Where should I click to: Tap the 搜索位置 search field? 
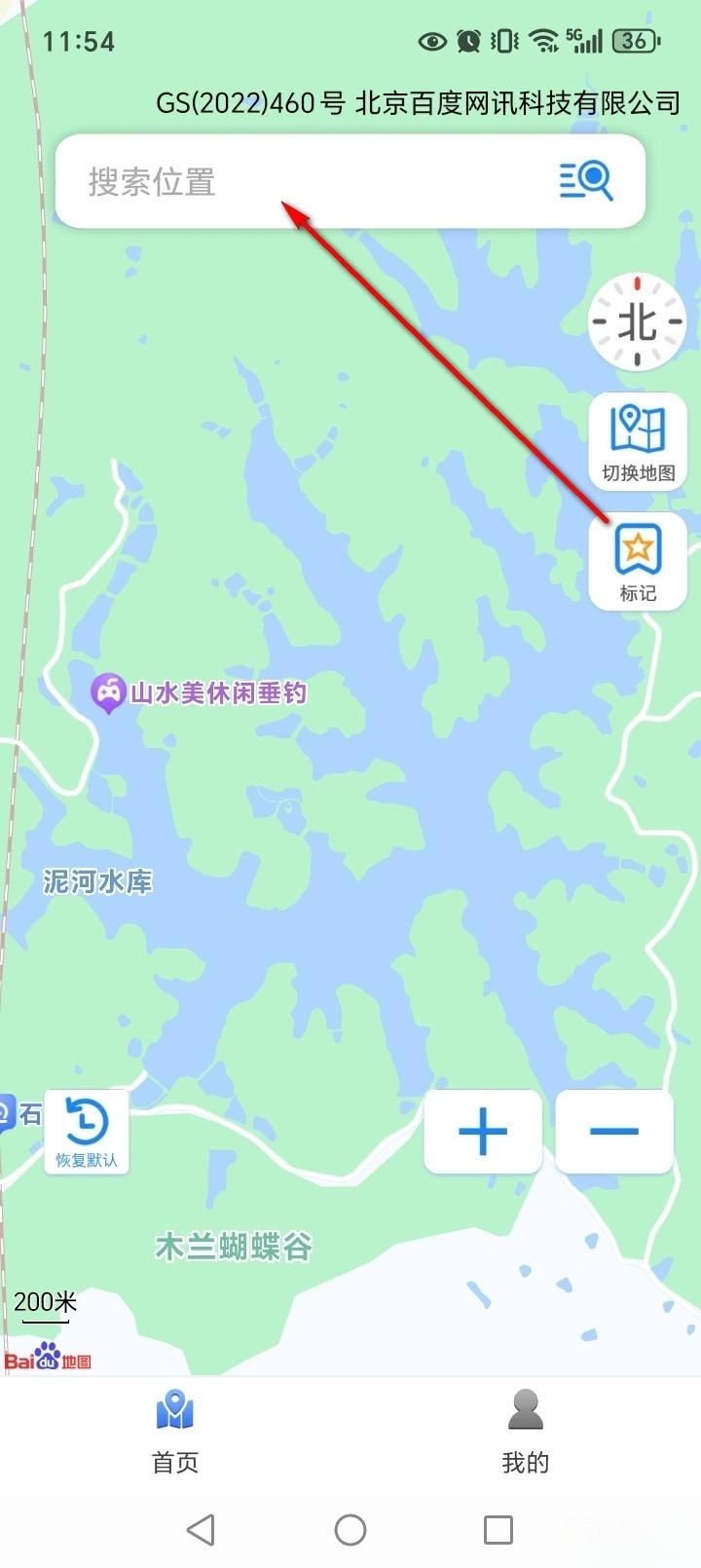coord(292,182)
